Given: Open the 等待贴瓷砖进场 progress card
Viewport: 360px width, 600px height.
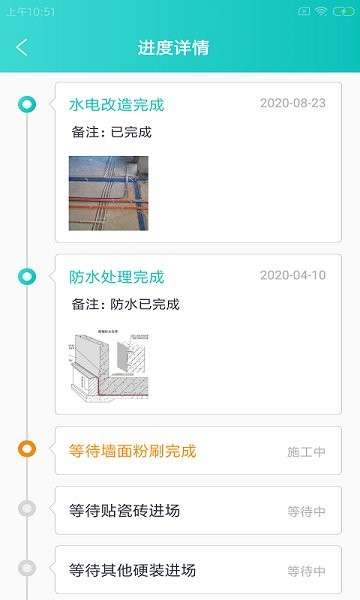Looking at the screenshot, I should 198,510.
